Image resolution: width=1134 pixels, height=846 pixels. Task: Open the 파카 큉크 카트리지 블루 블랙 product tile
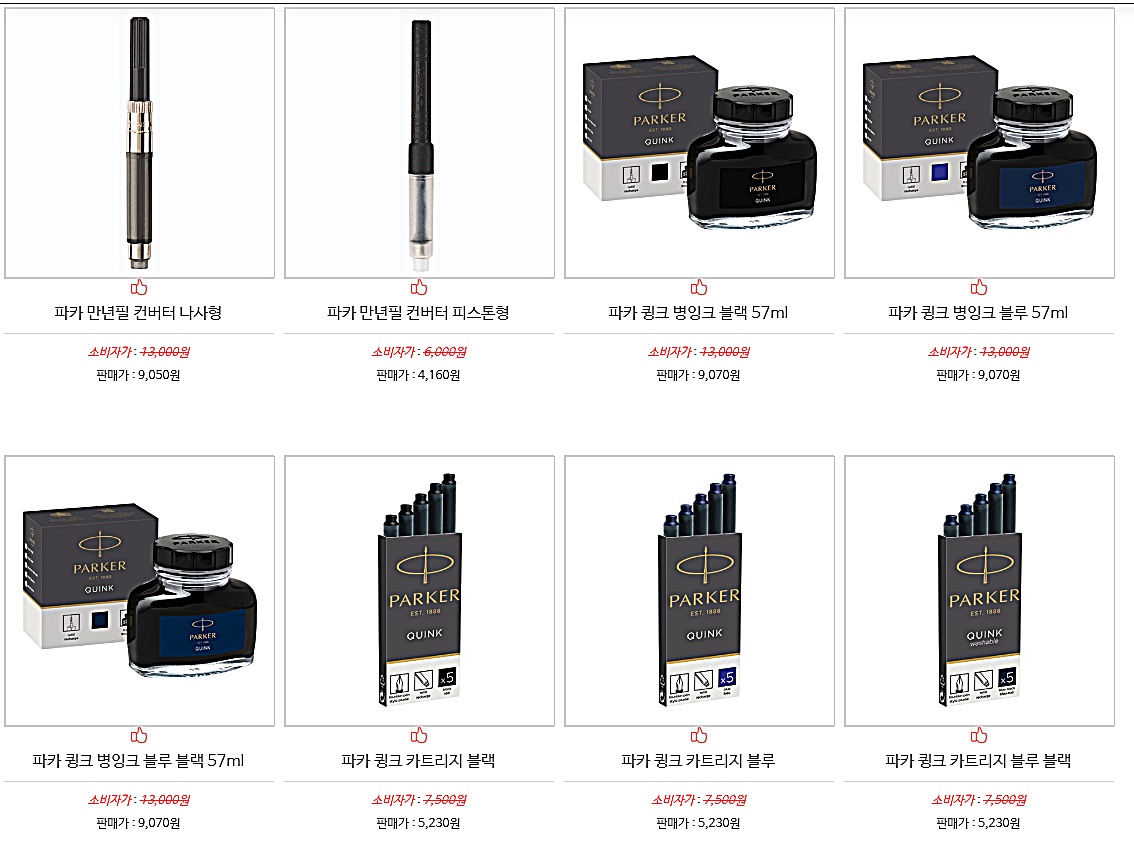click(x=979, y=591)
